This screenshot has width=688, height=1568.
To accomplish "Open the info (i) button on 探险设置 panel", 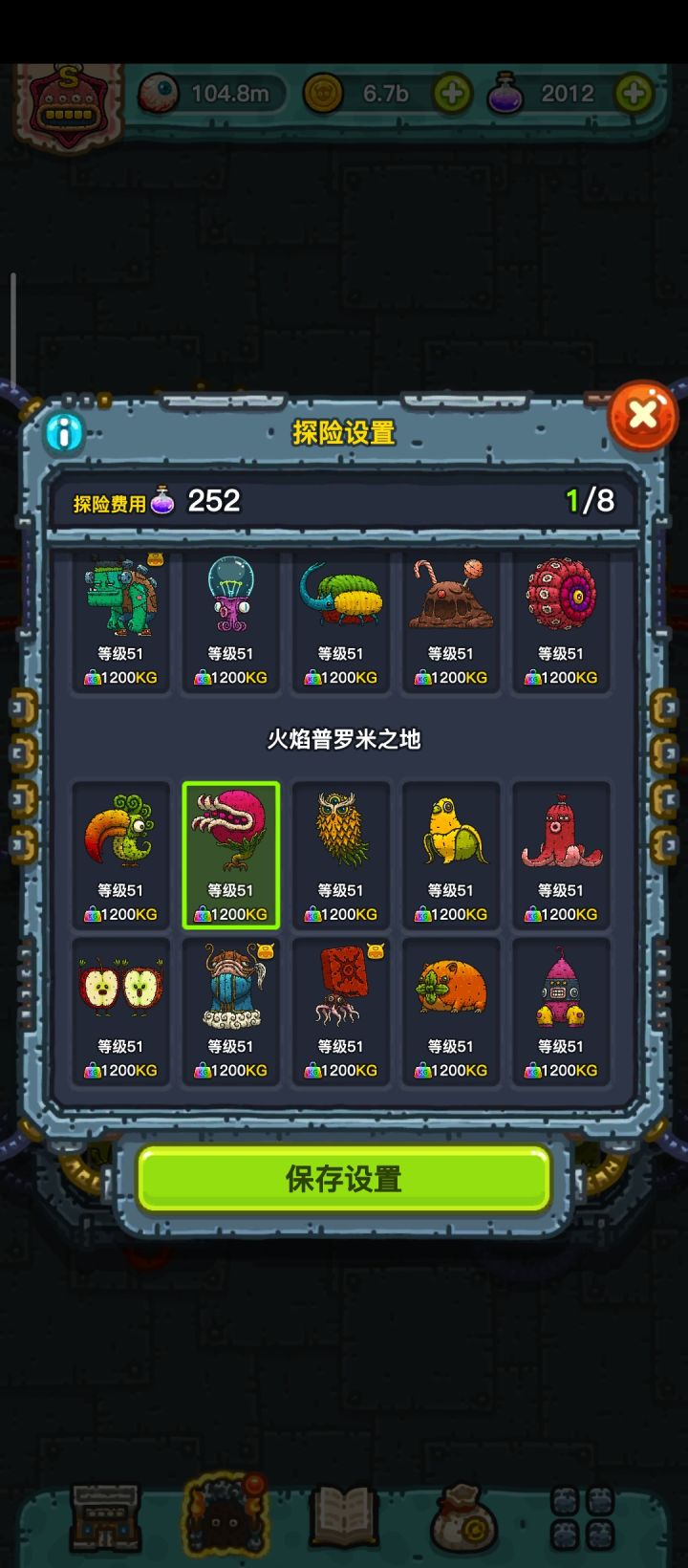I will [x=63, y=432].
